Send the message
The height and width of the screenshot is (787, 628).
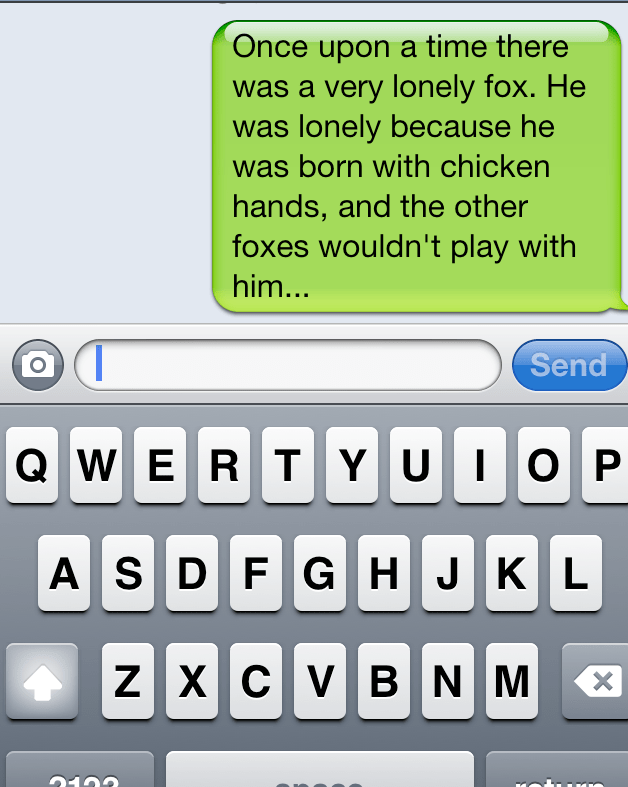click(x=569, y=365)
